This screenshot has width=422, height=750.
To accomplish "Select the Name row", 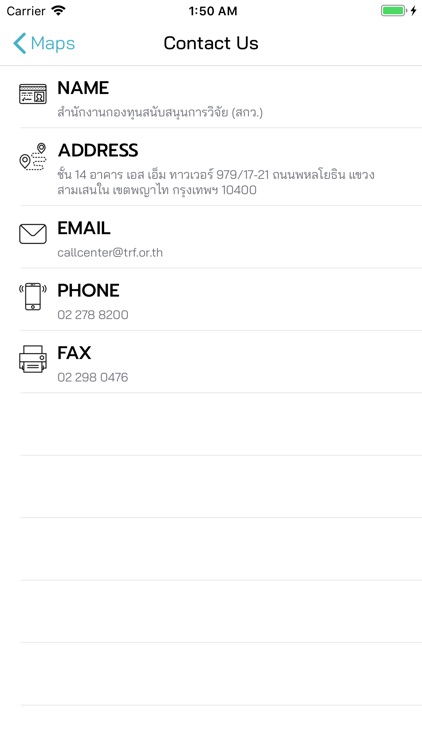I will coord(211,97).
